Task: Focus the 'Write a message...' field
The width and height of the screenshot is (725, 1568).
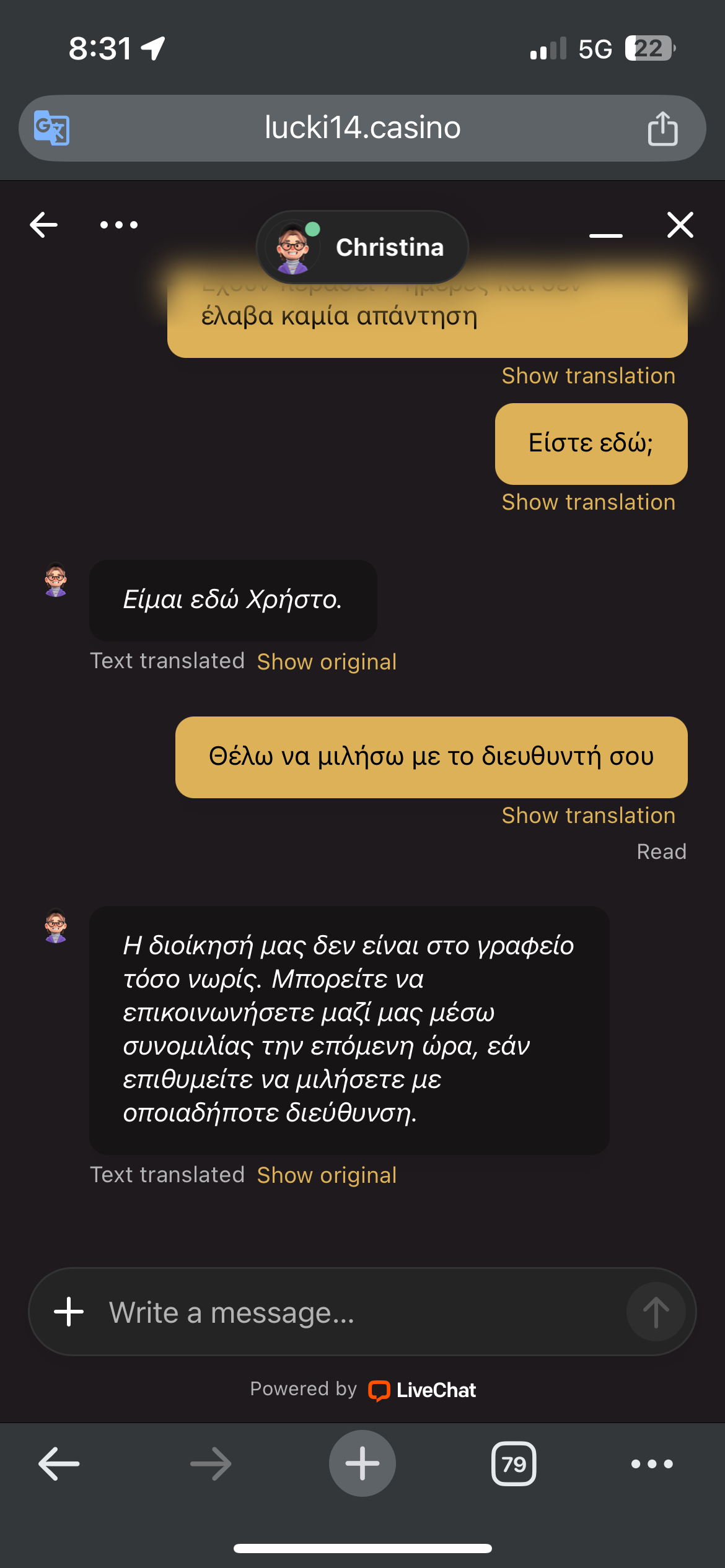Action: (359, 1312)
